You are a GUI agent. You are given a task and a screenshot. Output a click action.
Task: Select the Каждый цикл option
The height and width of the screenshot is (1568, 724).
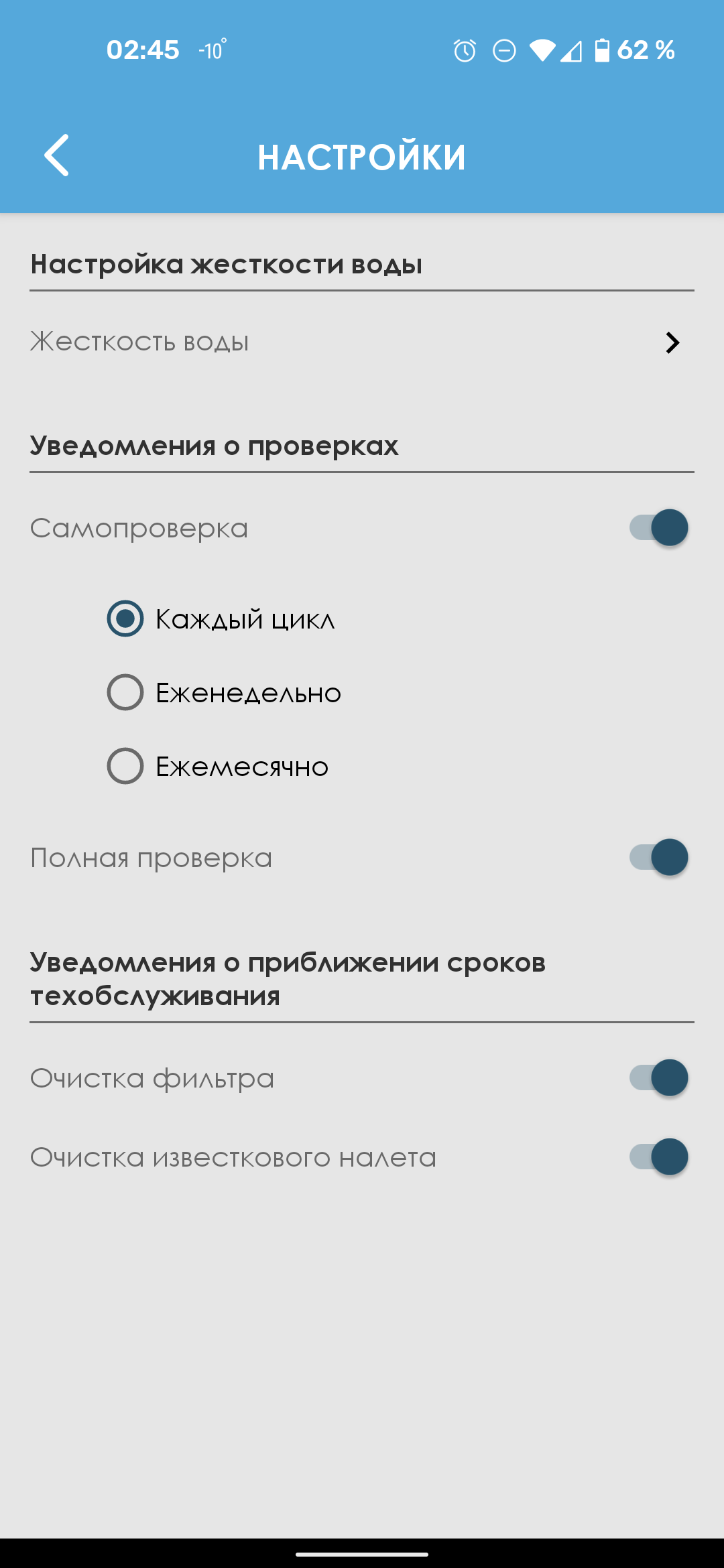(x=125, y=618)
